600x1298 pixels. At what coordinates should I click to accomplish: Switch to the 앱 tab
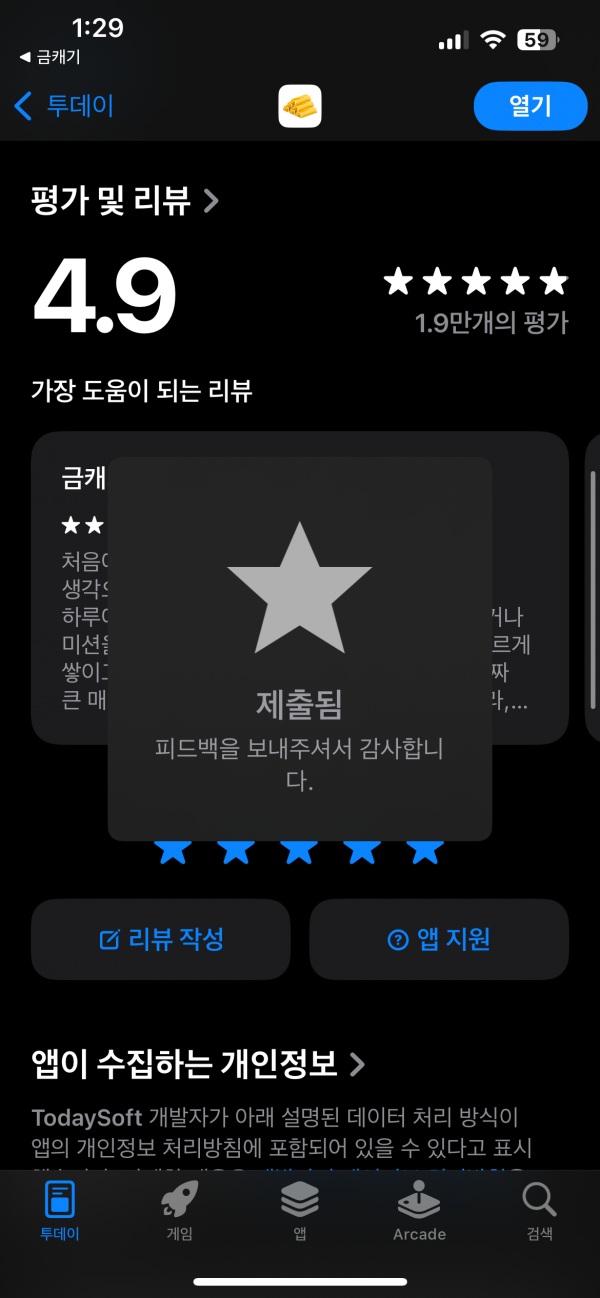[x=300, y=1211]
